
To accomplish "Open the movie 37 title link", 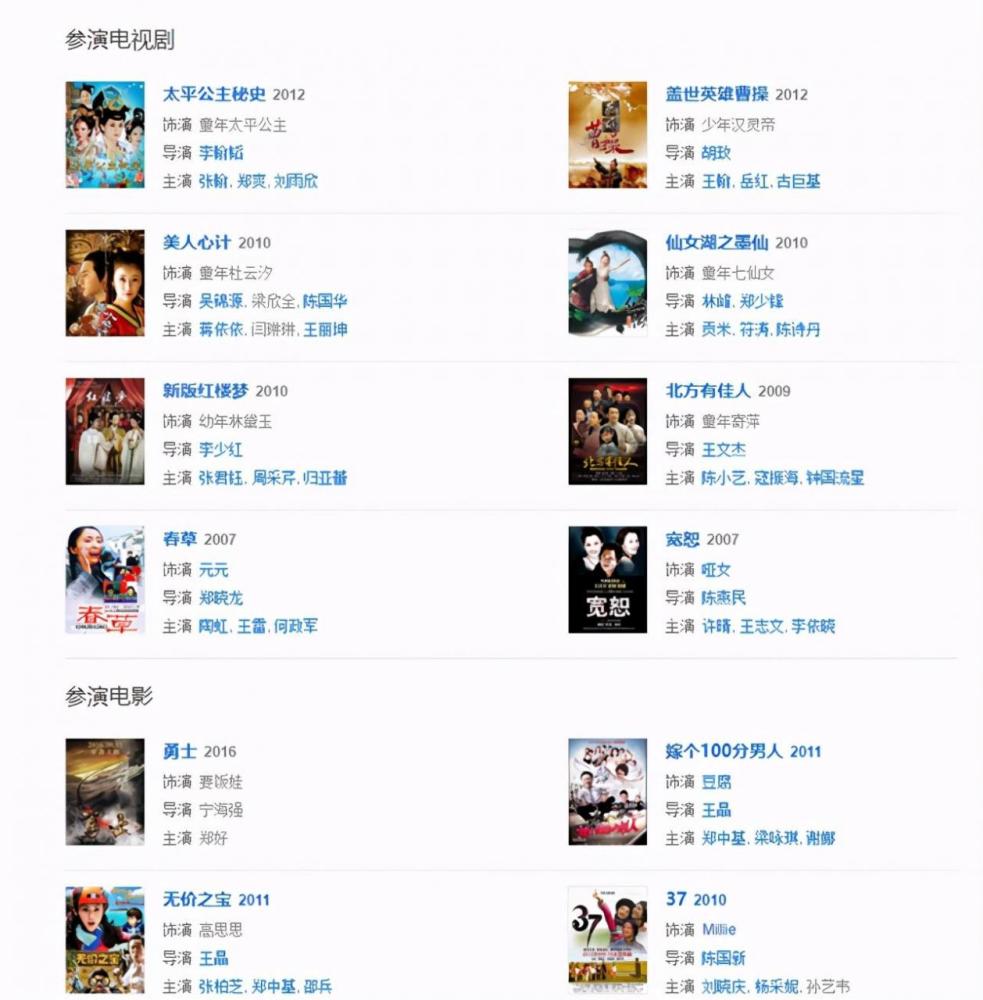I will (676, 899).
